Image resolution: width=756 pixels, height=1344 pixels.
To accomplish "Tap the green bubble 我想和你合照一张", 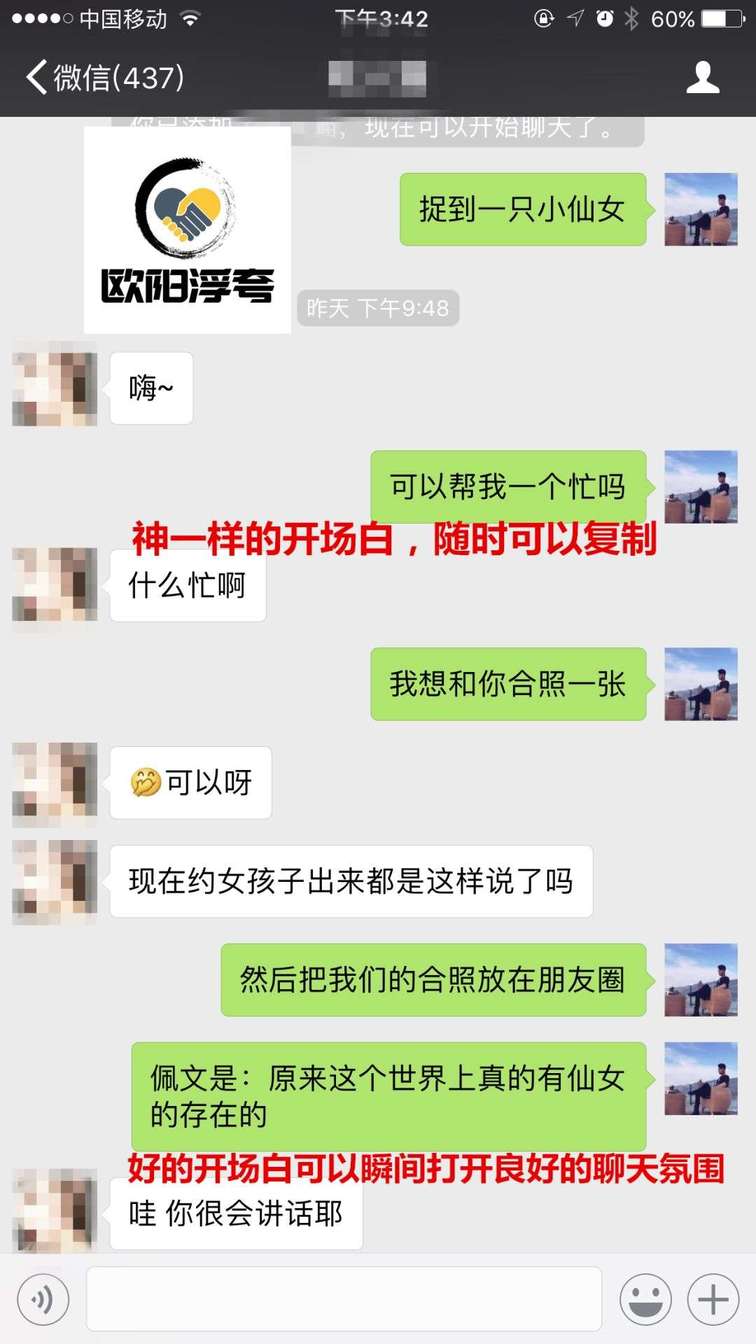I will click(x=508, y=685).
